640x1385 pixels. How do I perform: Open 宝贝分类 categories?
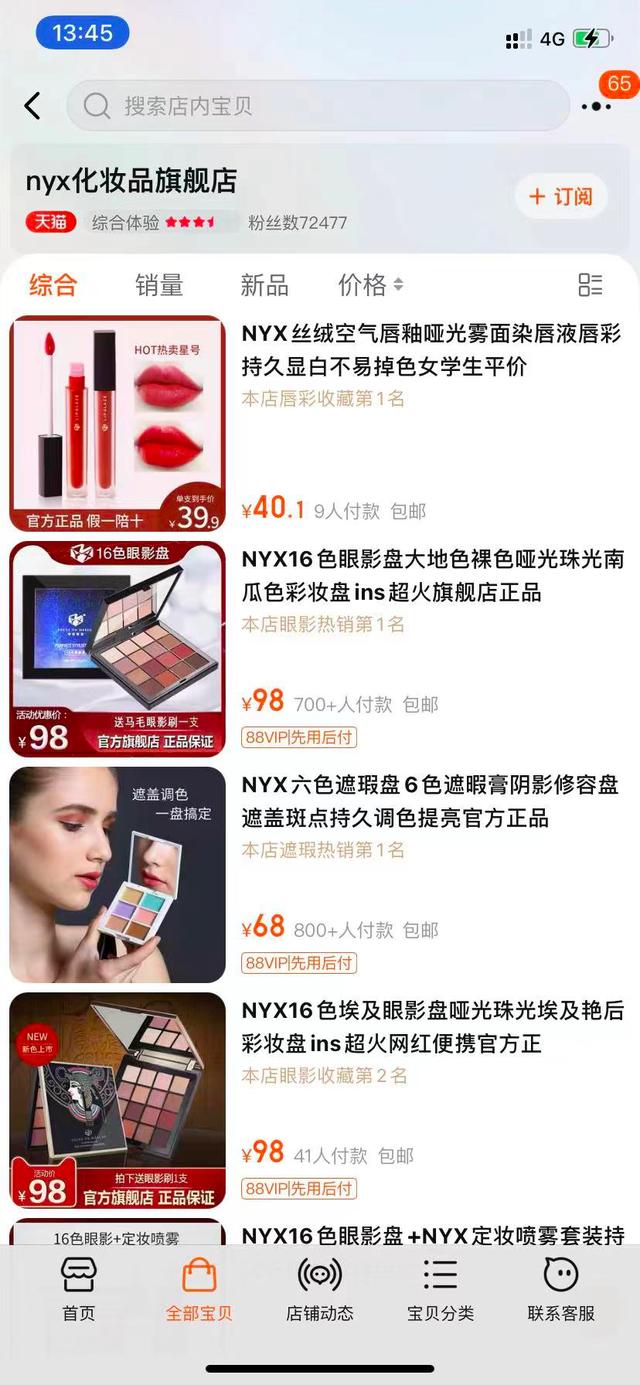[x=440, y=1290]
